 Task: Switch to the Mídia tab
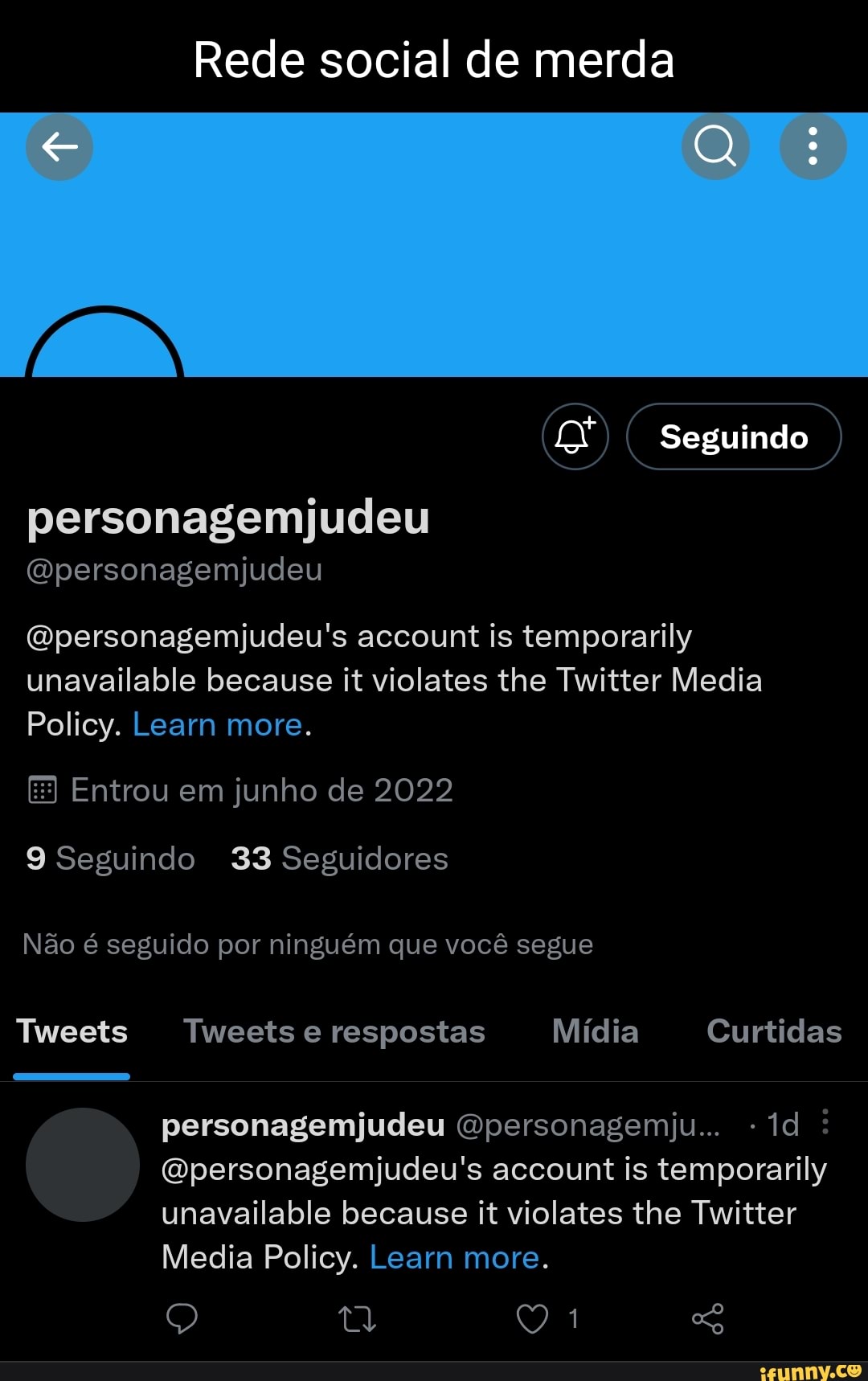click(x=595, y=1031)
